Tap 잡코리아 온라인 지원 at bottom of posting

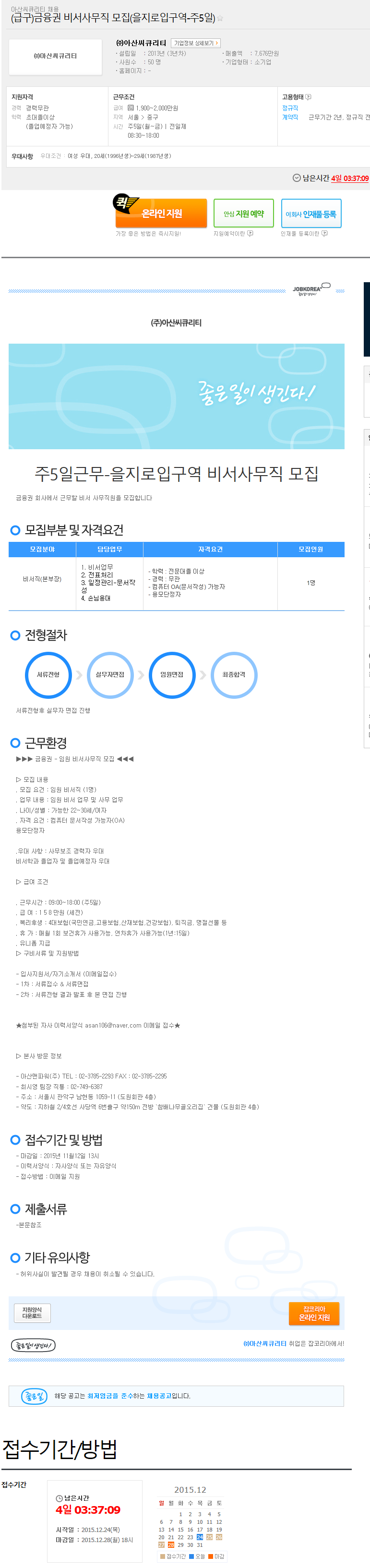pyautogui.click(x=314, y=1313)
